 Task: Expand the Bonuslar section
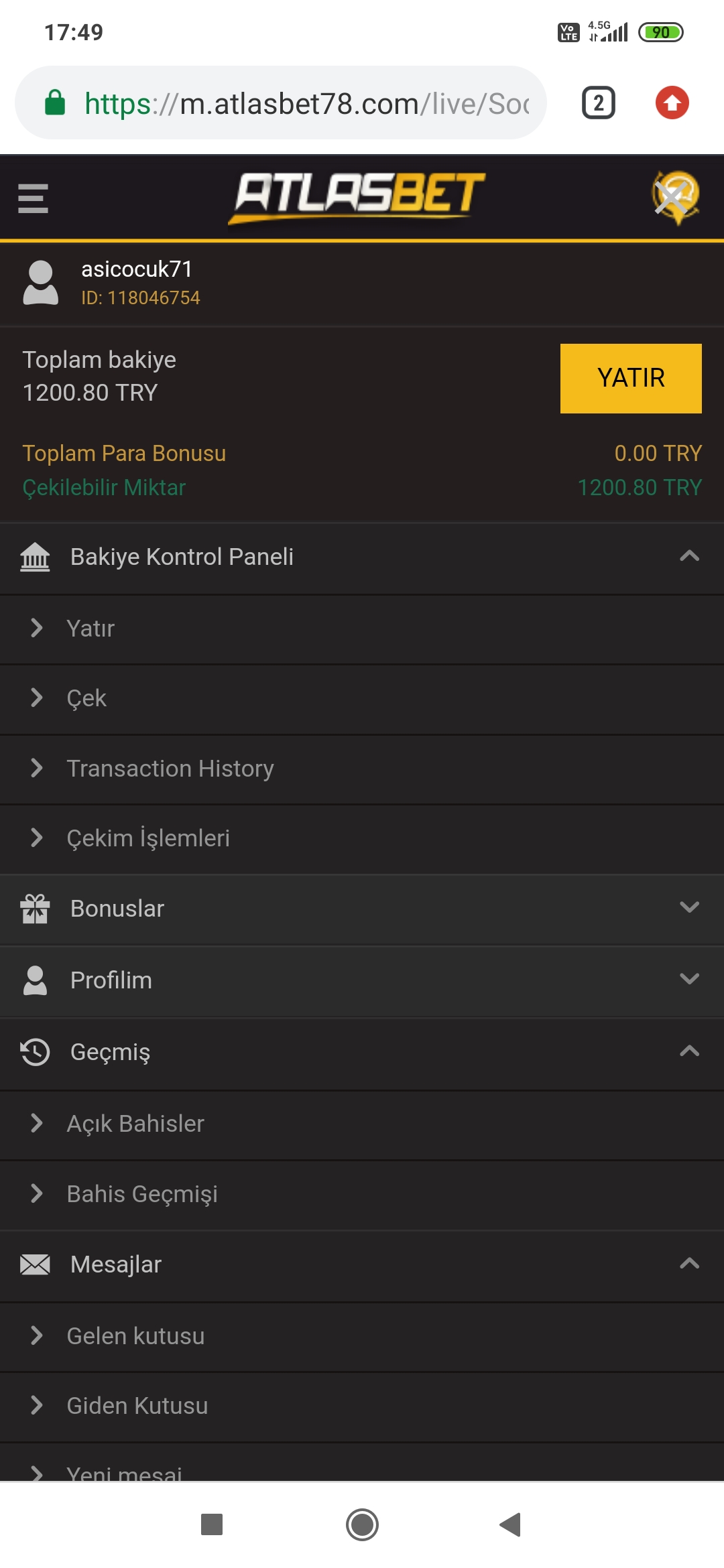362,909
